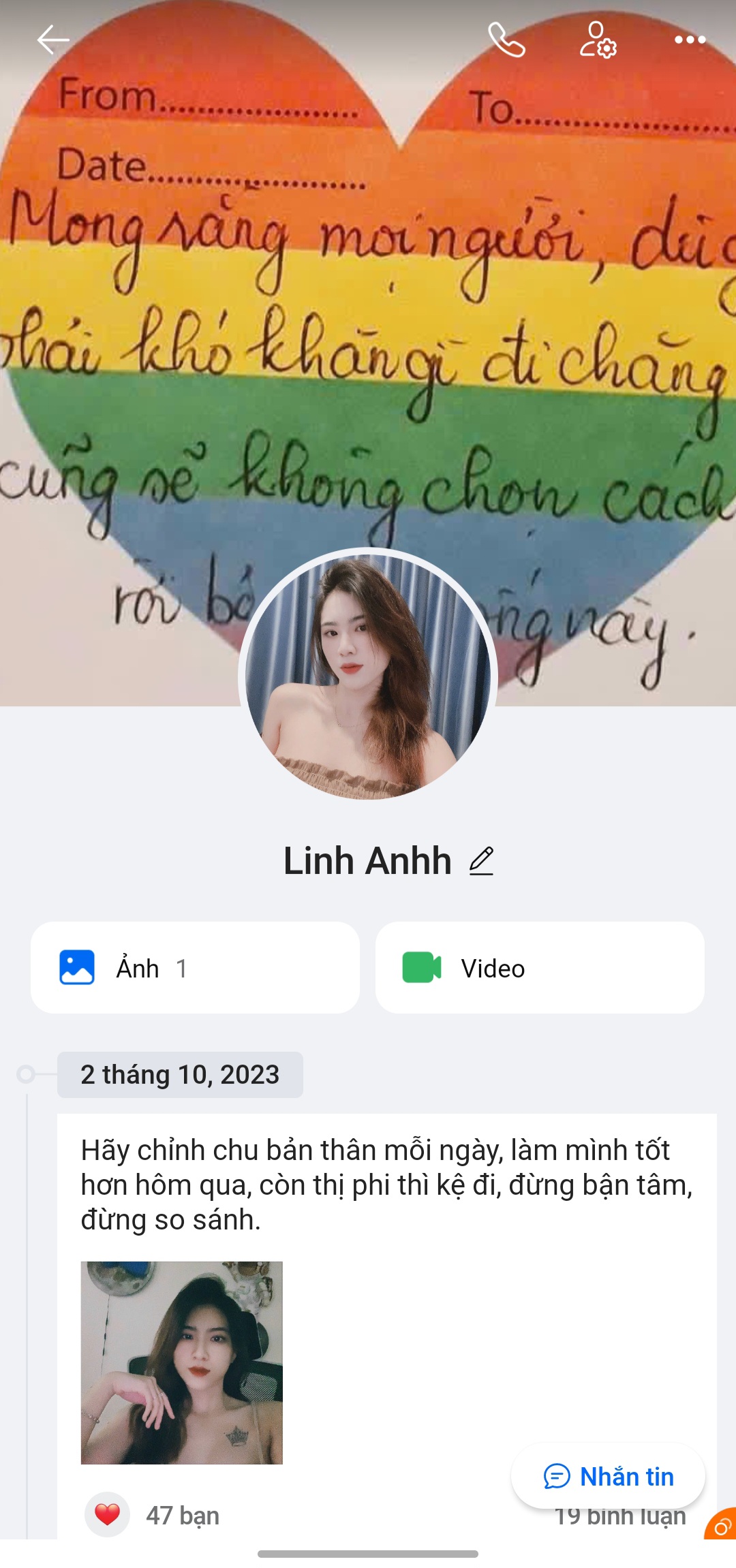Viewport: 736px width, 1568px height.
Task: Open the Ảnh photo album
Action: (195, 968)
